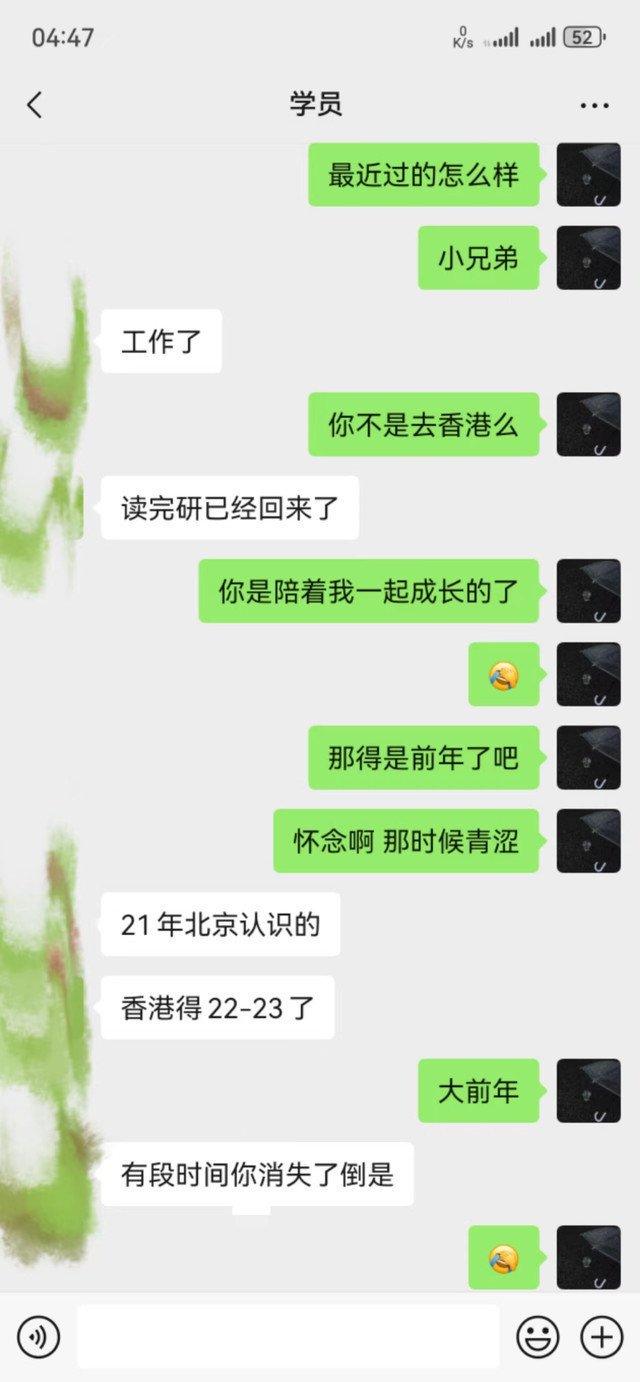Open sender avatar beside 大前年 message
This screenshot has height=1382, width=640.
coord(588,1090)
